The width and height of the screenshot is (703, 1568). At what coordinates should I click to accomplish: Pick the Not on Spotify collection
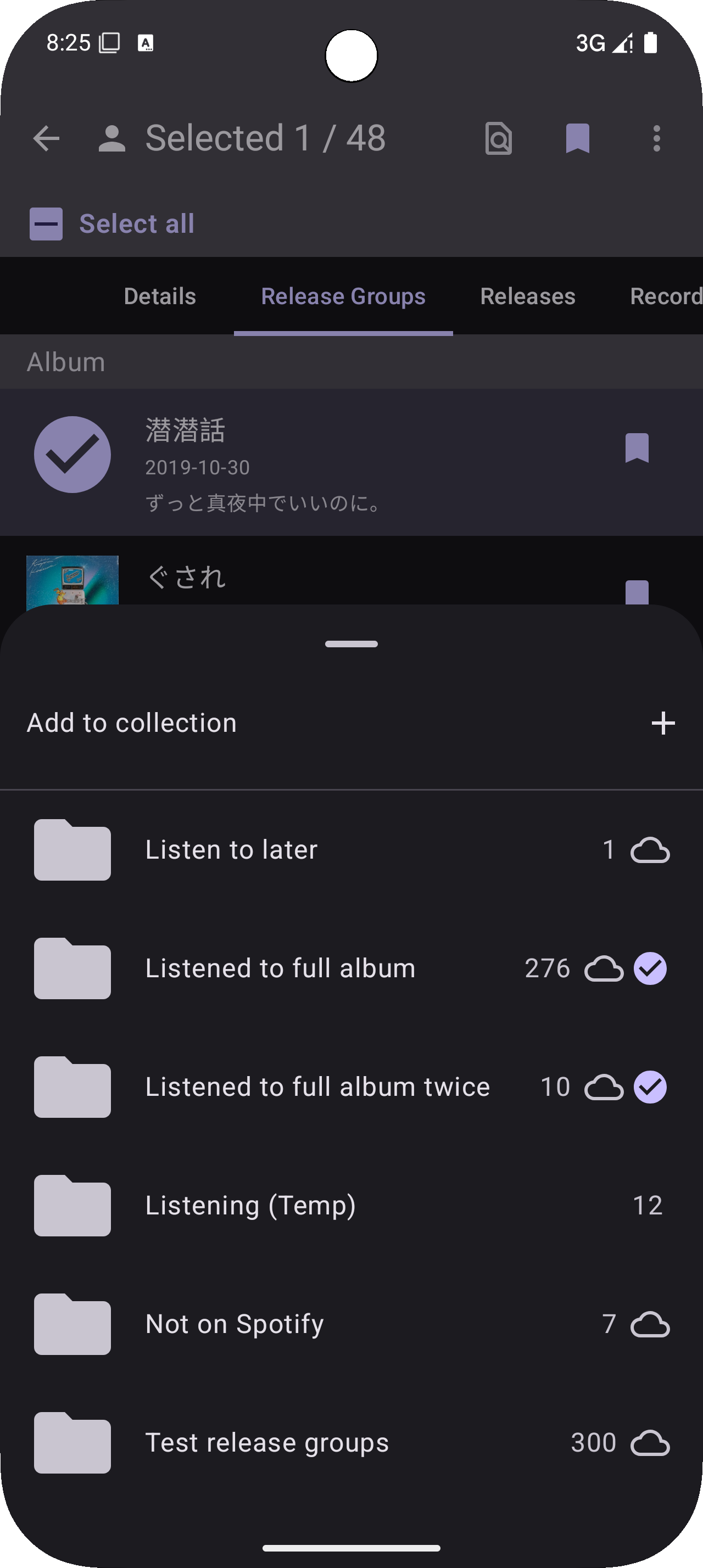(351, 1324)
